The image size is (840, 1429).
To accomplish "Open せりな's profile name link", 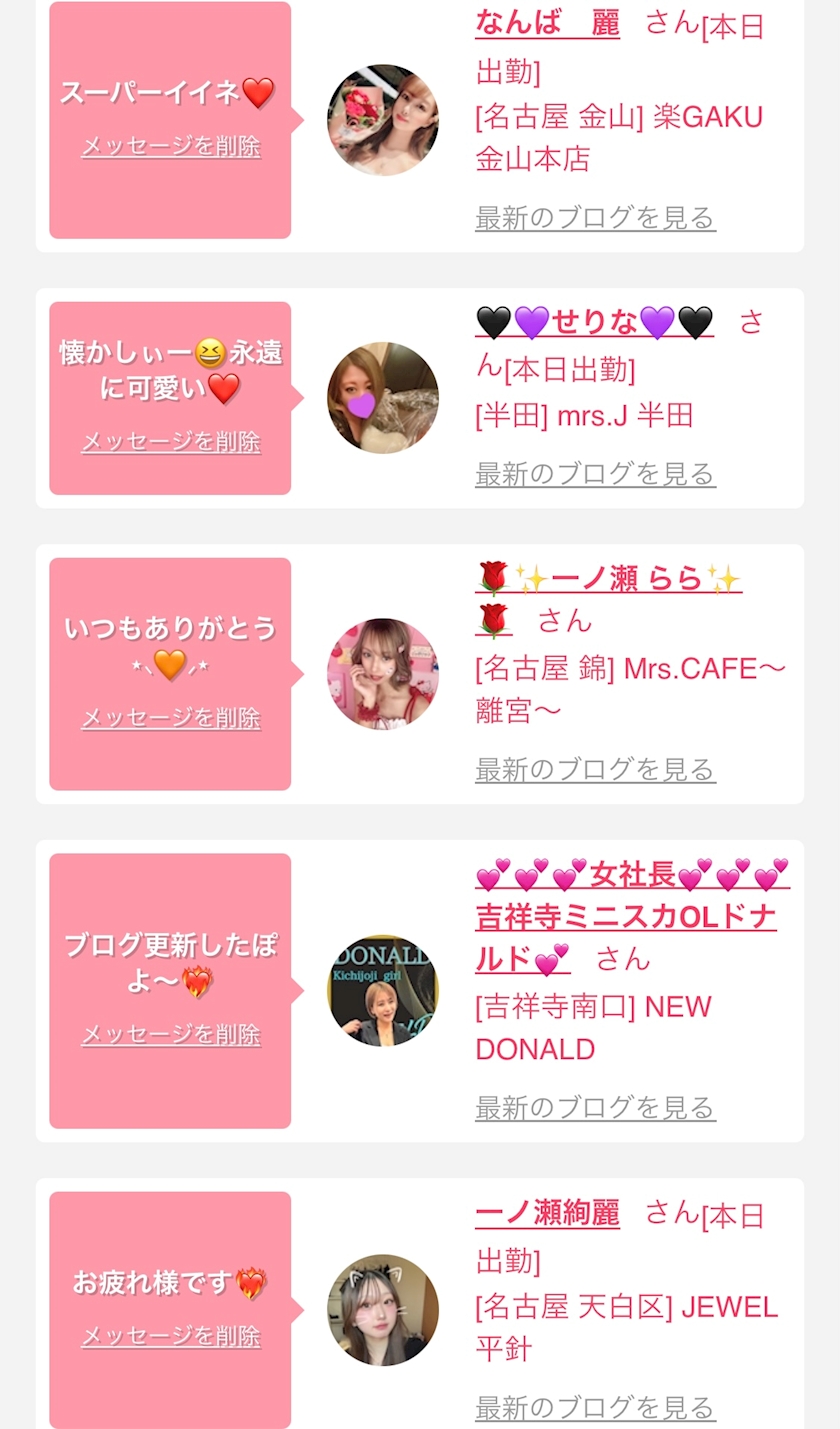I will [594, 323].
